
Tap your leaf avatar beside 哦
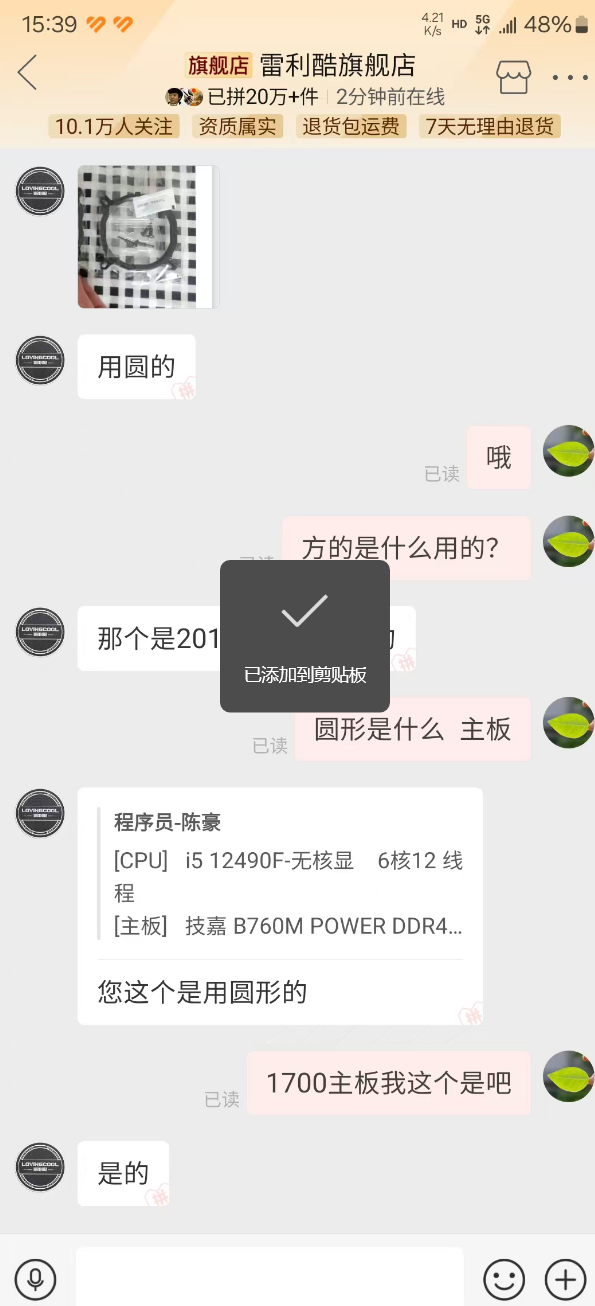click(x=568, y=451)
